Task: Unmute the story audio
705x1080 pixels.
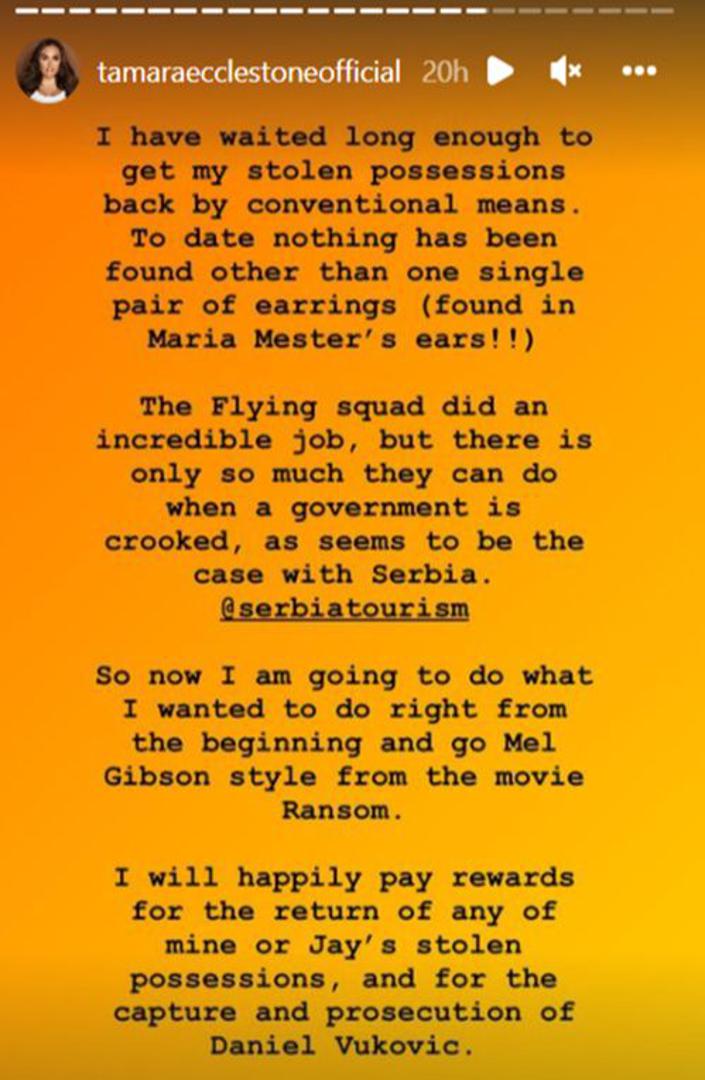Action: (565, 71)
